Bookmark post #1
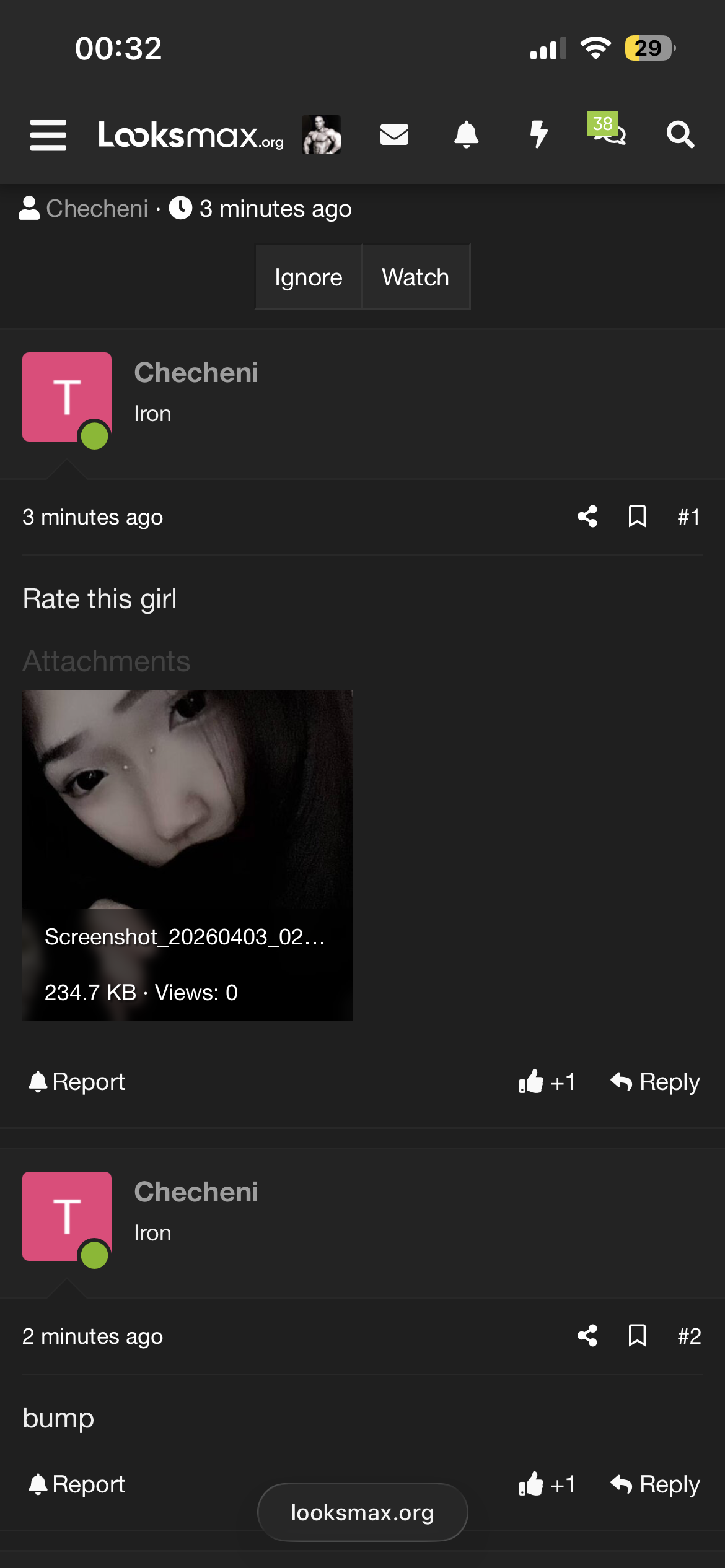The width and height of the screenshot is (725, 1568). [637, 516]
